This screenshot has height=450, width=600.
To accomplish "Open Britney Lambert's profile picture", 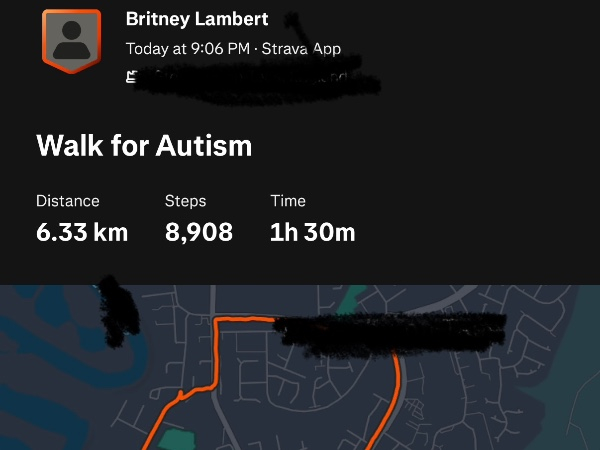I will coord(70,40).
